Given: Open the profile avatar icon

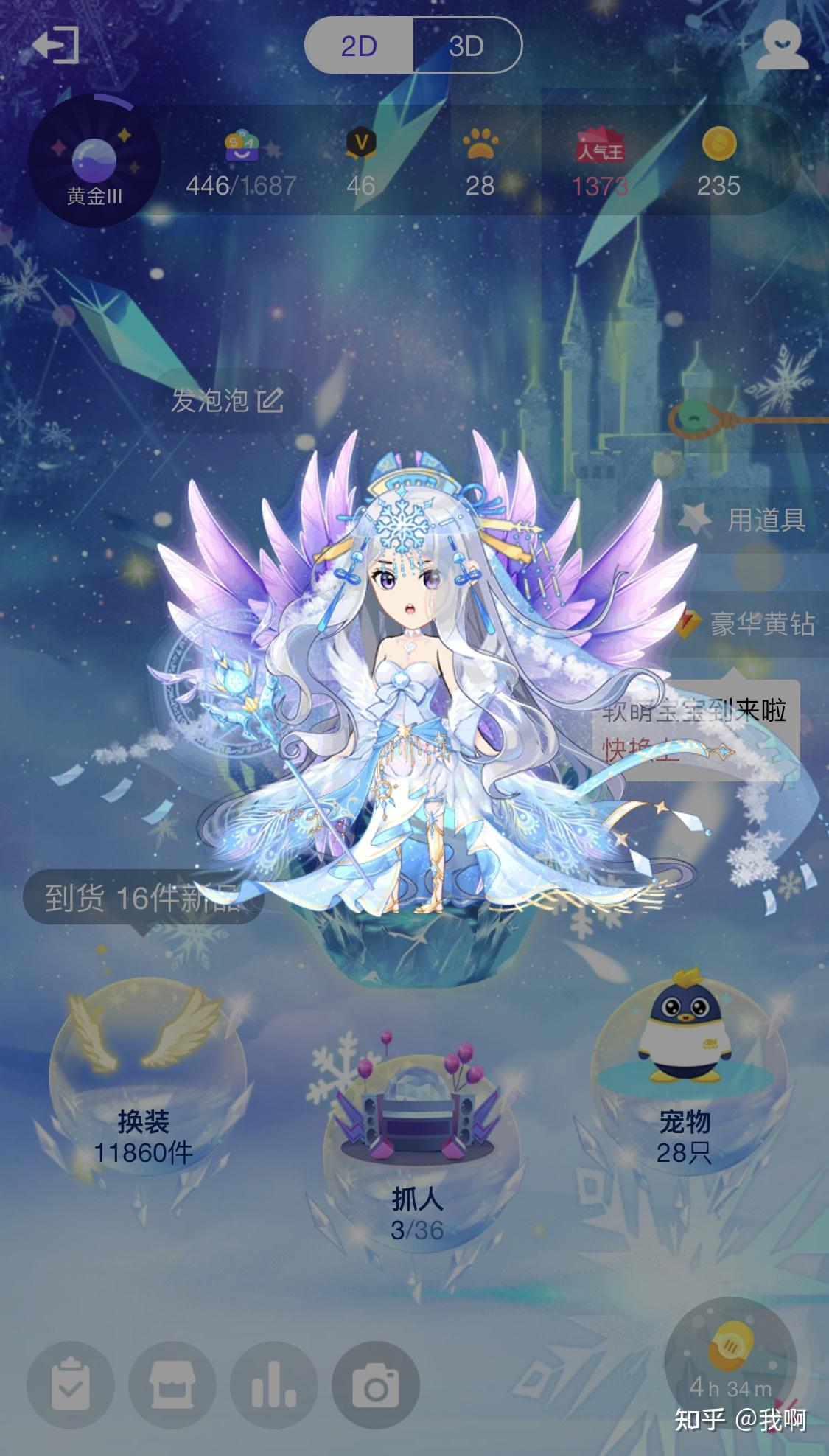Looking at the screenshot, I should coord(781,45).
